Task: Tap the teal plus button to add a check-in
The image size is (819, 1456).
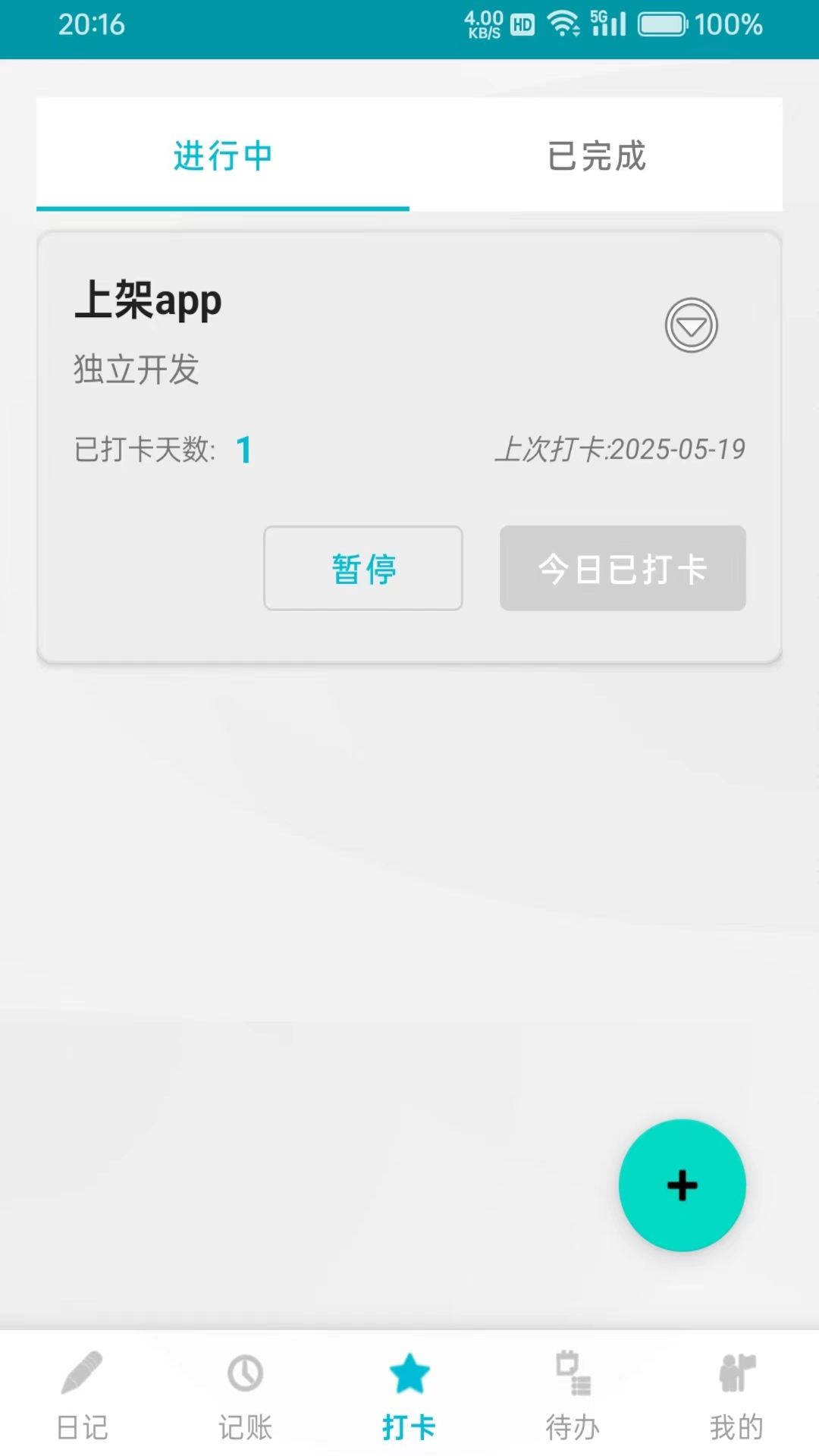Action: tap(682, 1185)
